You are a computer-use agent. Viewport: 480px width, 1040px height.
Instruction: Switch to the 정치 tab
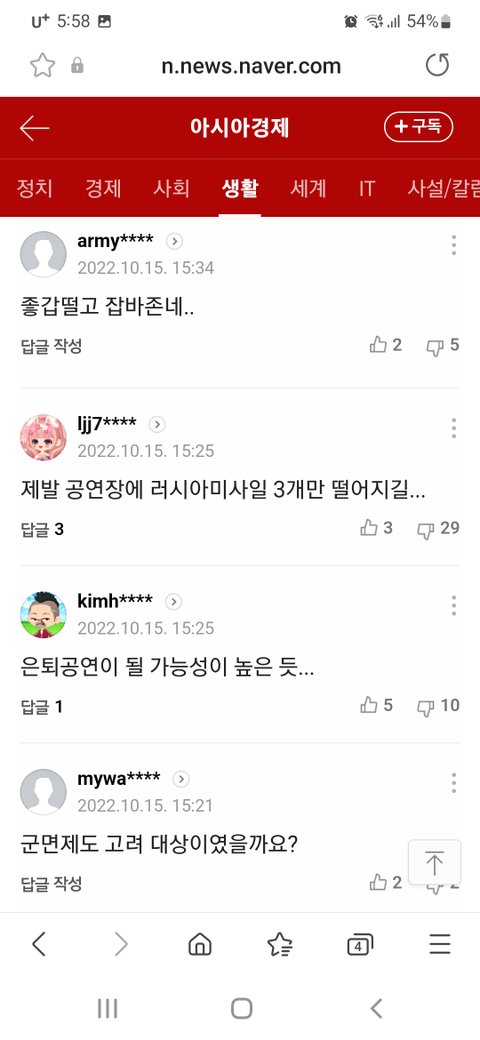pyautogui.click(x=34, y=188)
